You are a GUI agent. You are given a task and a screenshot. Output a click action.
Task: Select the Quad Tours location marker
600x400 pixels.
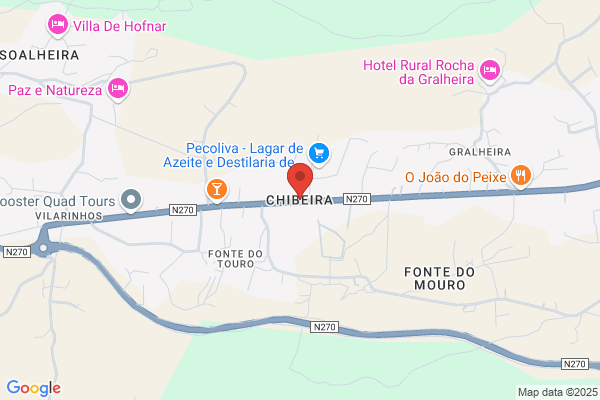pos(131,200)
